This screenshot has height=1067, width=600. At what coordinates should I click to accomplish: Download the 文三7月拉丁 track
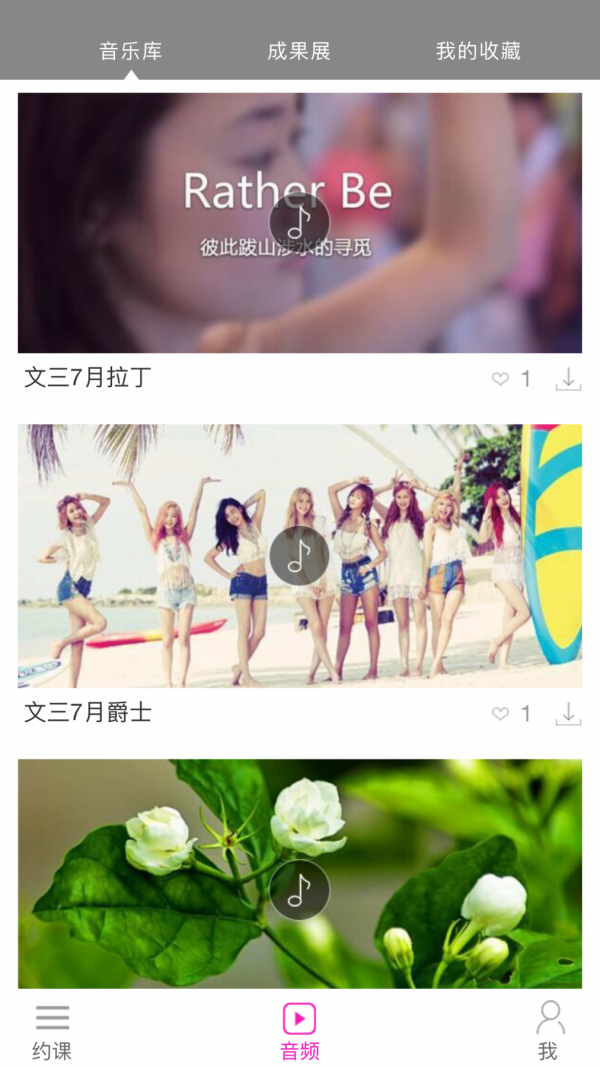pyautogui.click(x=568, y=379)
